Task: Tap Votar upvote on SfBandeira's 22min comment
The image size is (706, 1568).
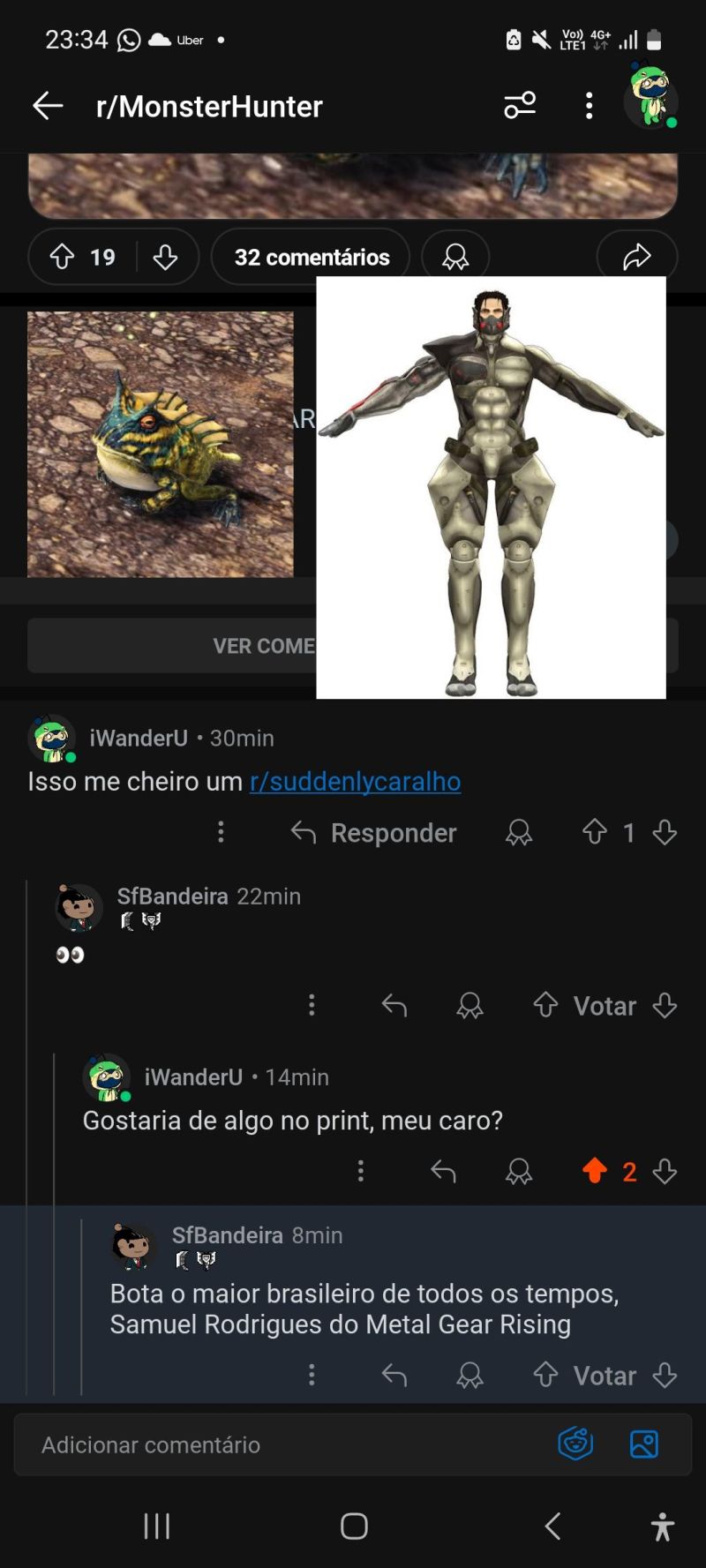Action: click(545, 1005)
